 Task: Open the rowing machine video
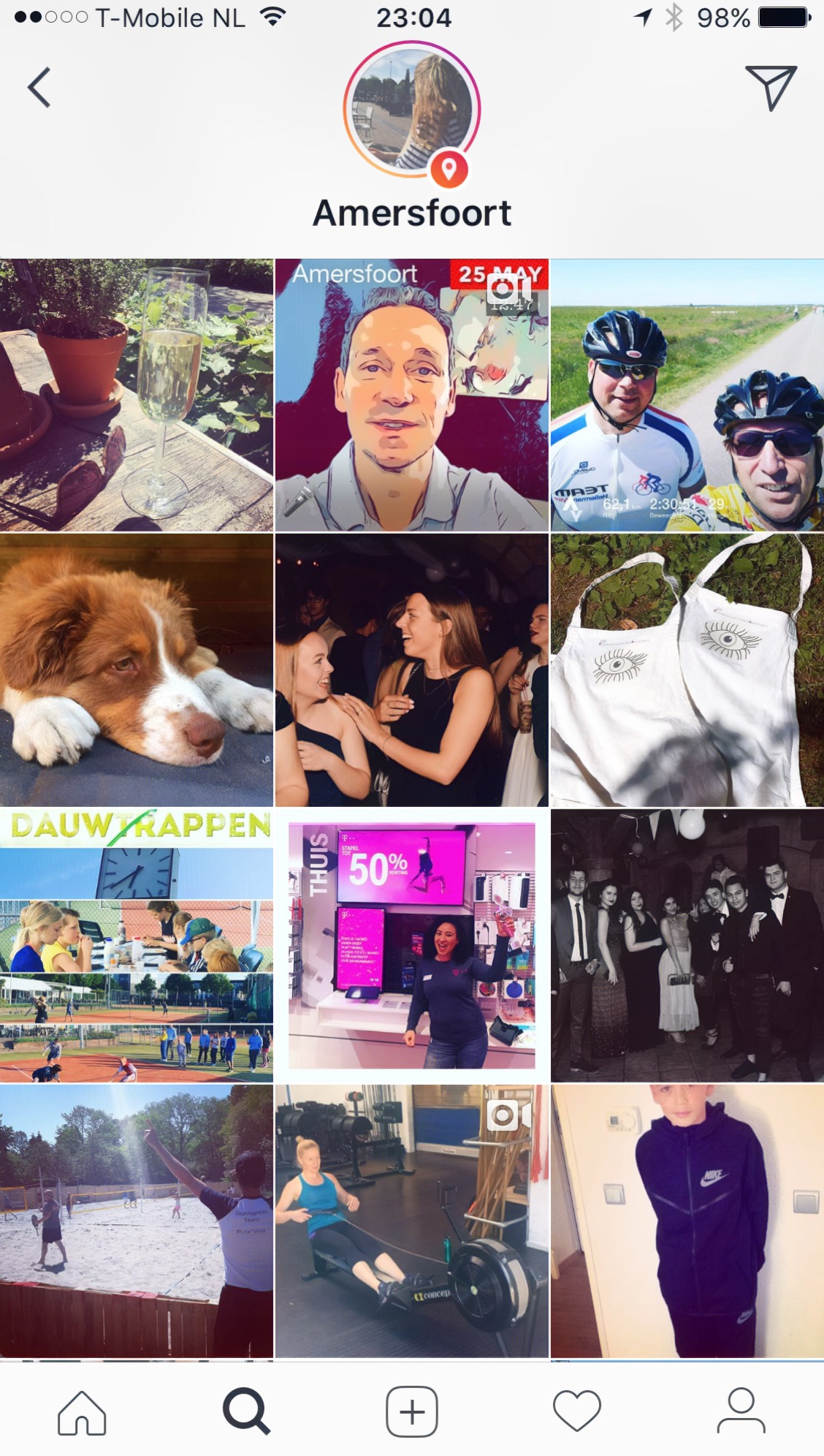click(x=411, y=1221)
